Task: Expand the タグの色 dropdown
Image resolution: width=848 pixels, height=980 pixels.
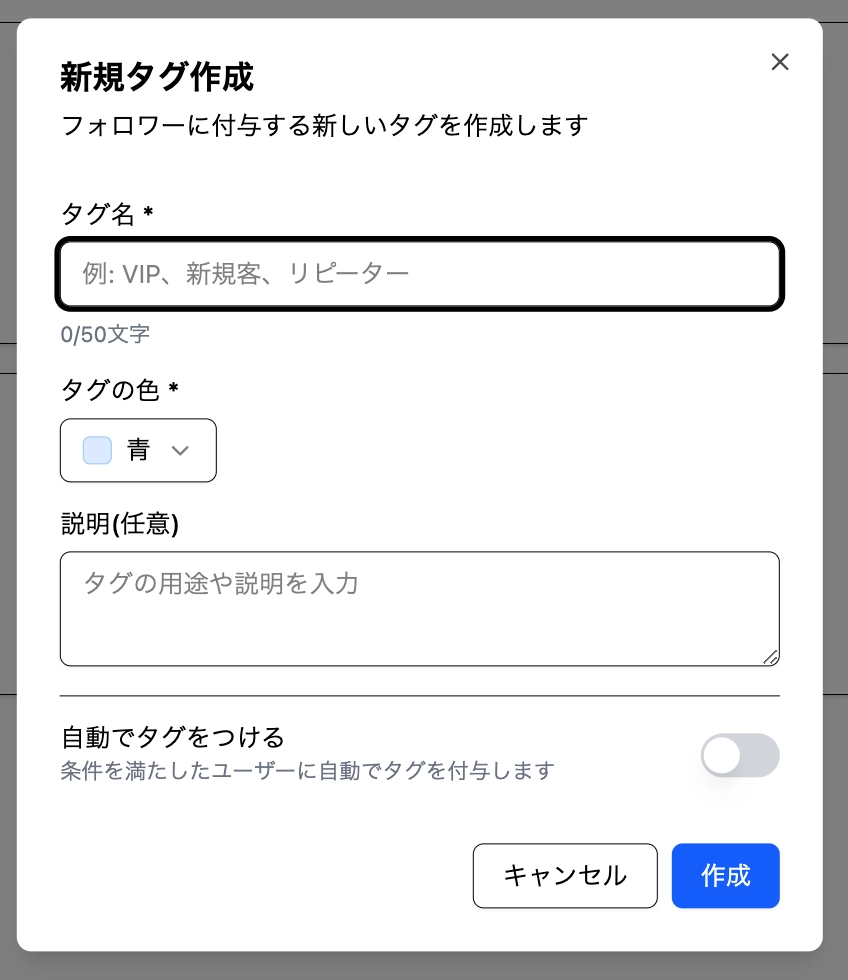Action: 138,450
